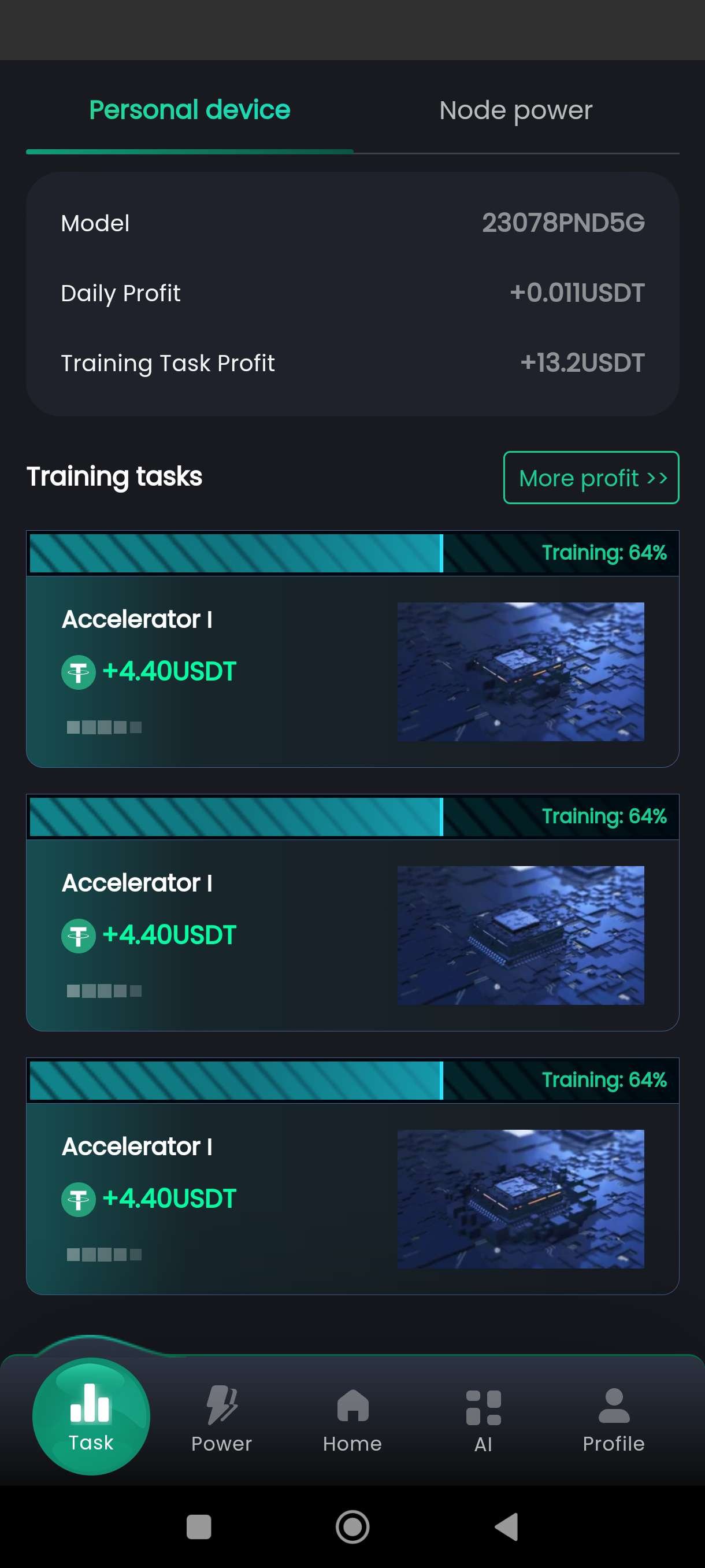Select the Personal device tab
This screenshot has height=1568, width=705.
point(190,110)
